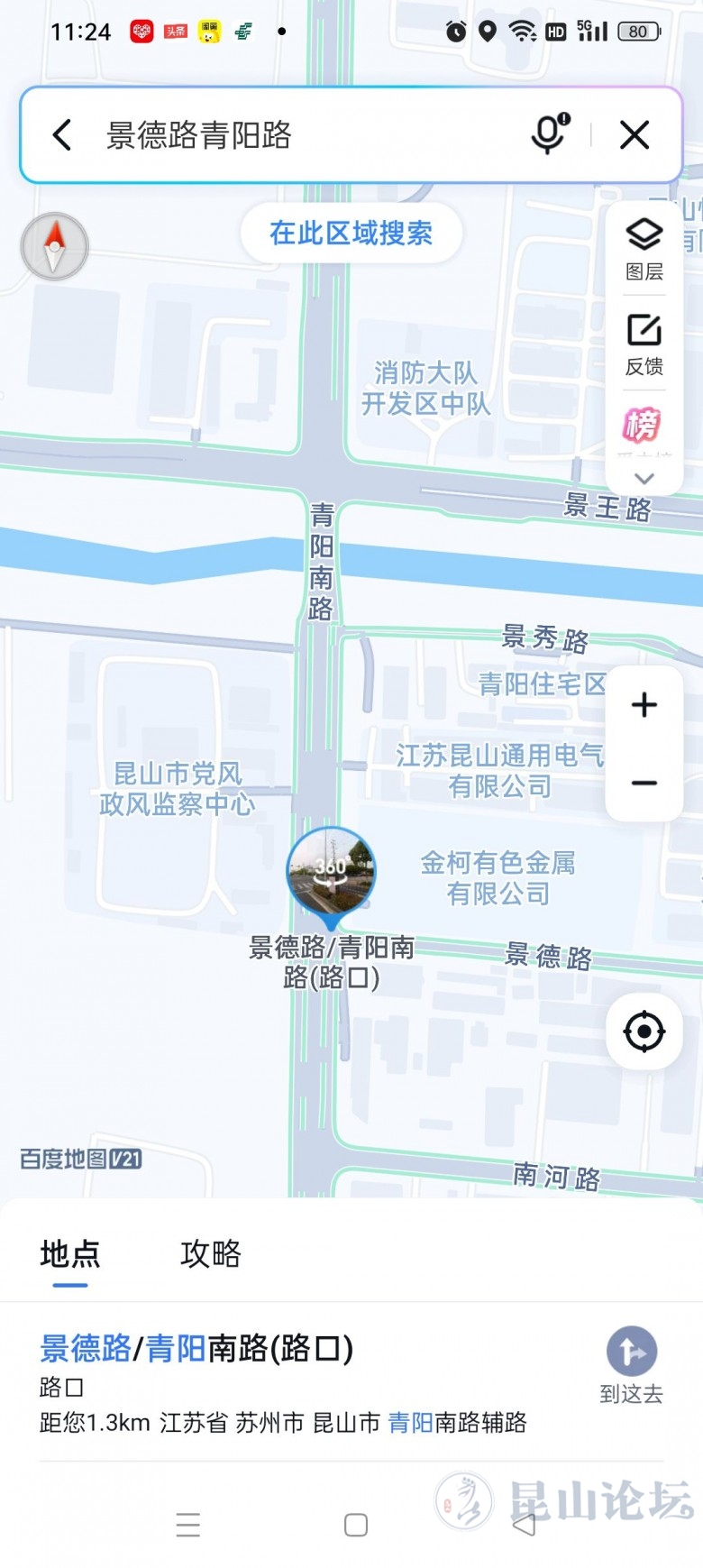Go to the system home screen
This screenshot has height=1568, width=703.
point(356,1525)
